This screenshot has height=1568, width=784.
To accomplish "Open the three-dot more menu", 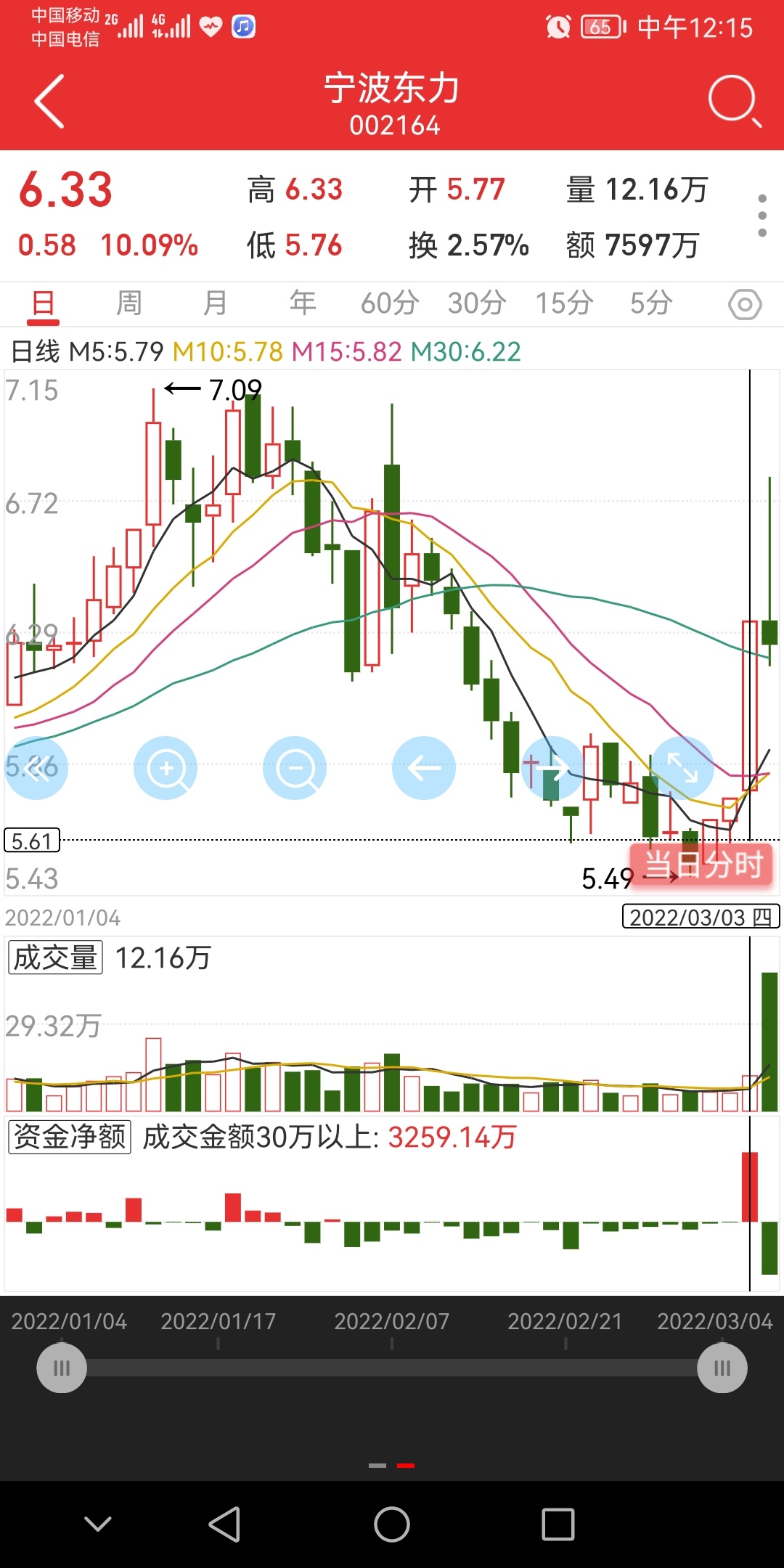I will [x=761, y=216].
